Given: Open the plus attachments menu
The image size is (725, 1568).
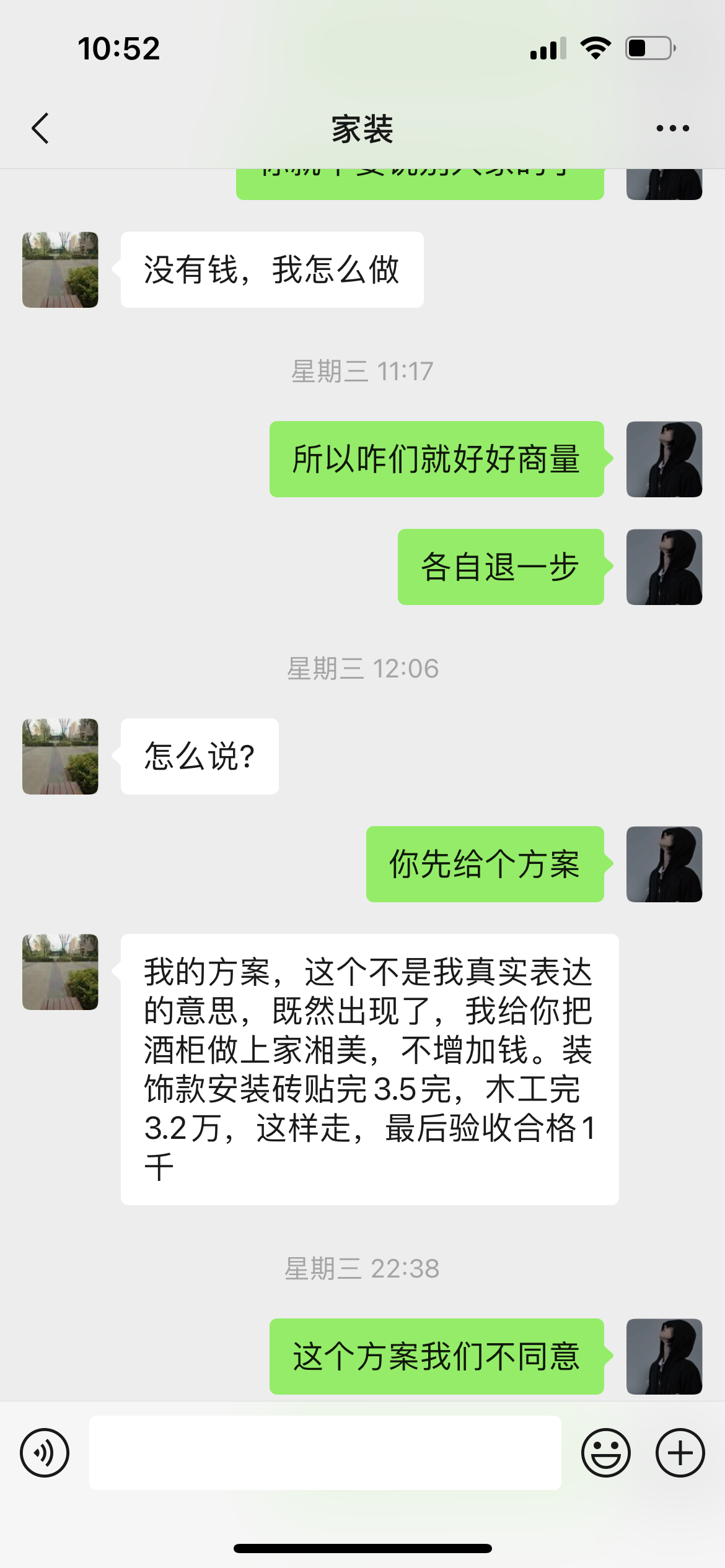Looking at the screenshot, I should click(680, 1453).
